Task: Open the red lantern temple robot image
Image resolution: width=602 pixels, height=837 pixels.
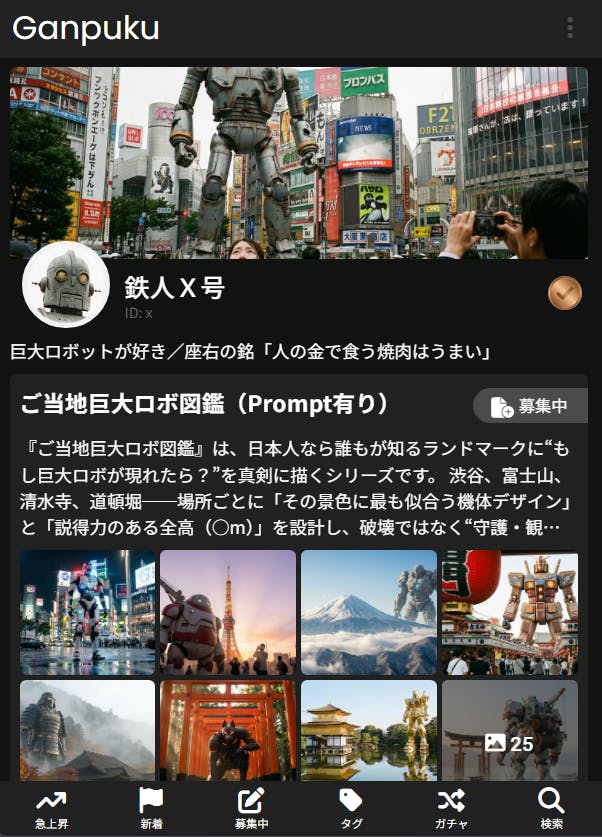Action: click(509, 612)
